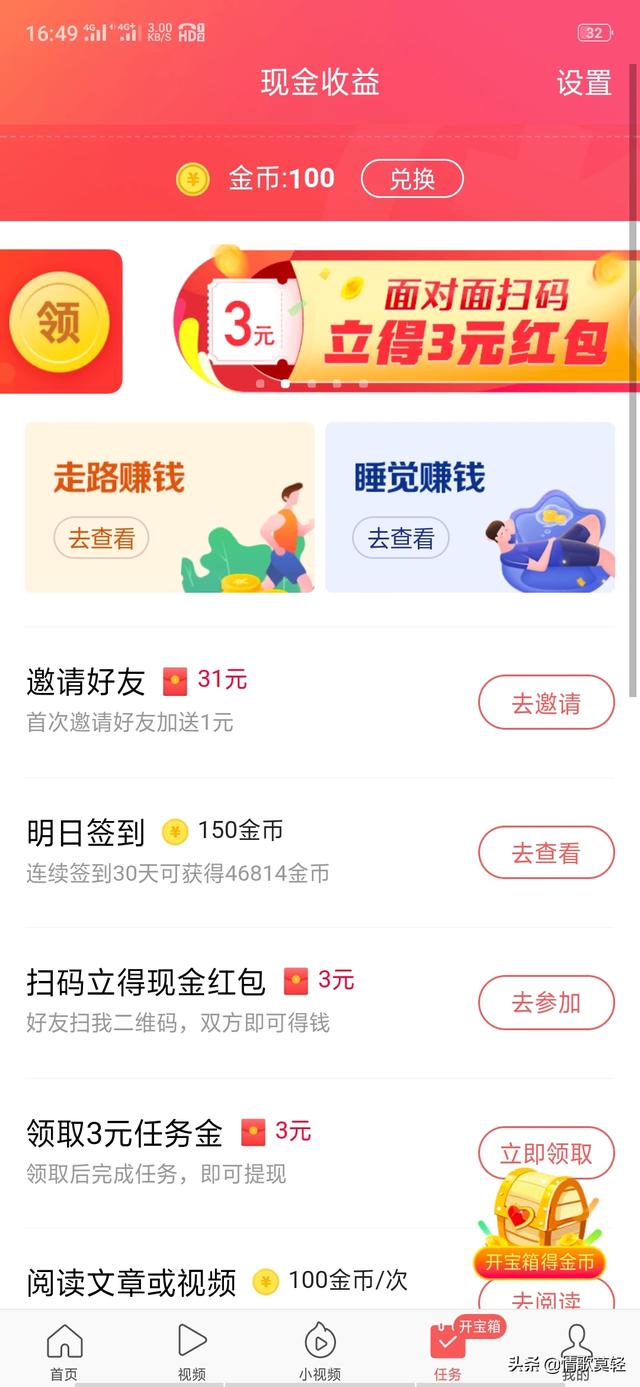The width and height of the screenshot is (640, 1387).
Task: Tap the 兑换 button beside 金币
Action: point(412,179)
